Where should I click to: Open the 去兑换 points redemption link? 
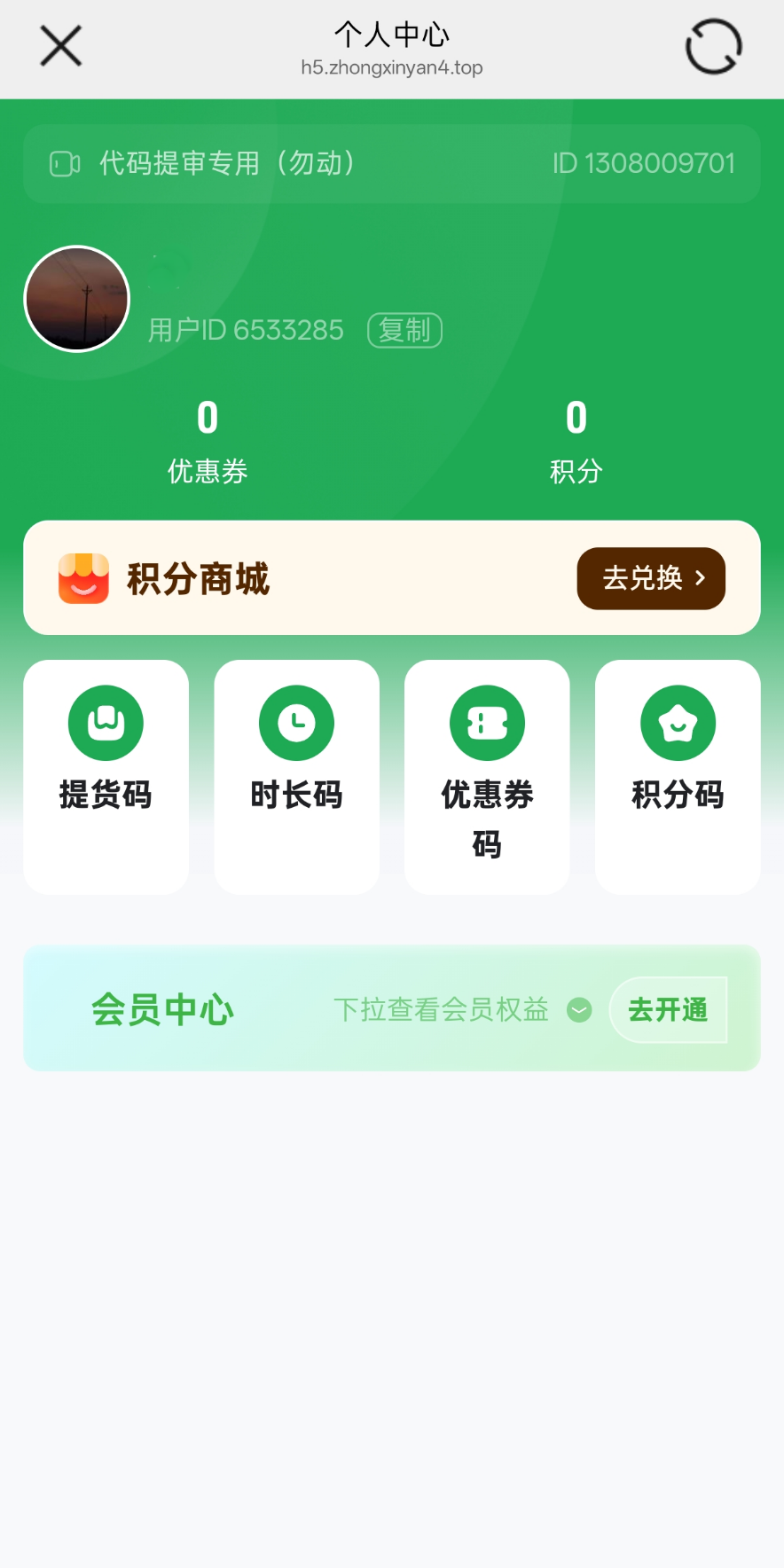pos(650,578)
